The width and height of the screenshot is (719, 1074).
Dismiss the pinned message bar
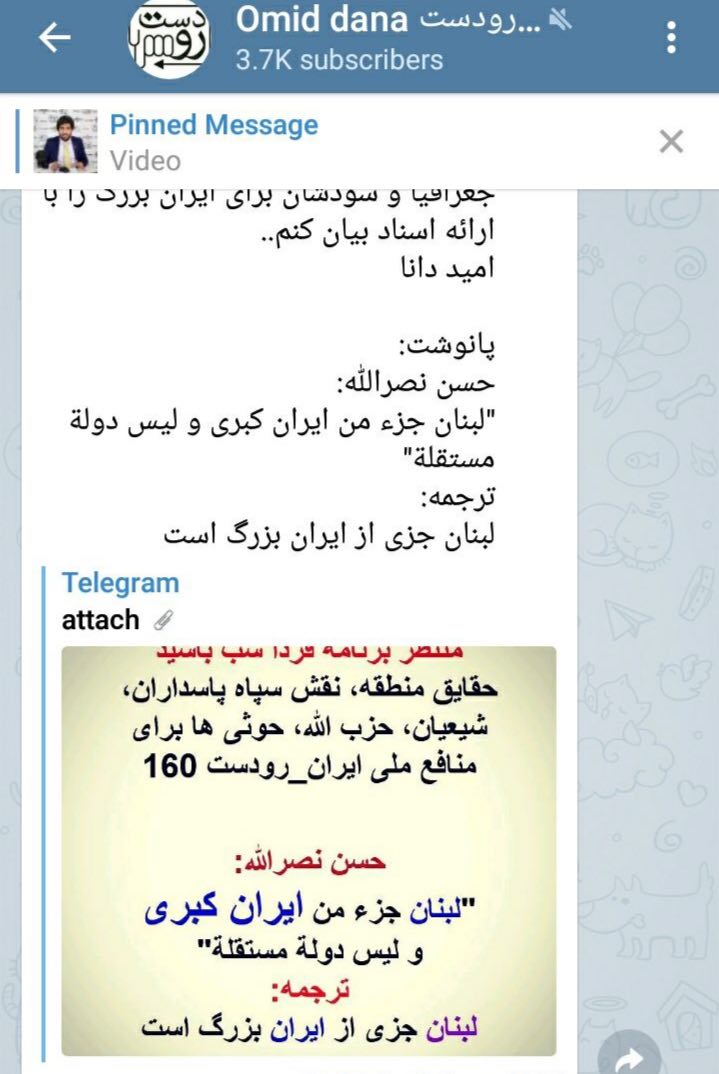pyautogui.click(x=671, y=142)
